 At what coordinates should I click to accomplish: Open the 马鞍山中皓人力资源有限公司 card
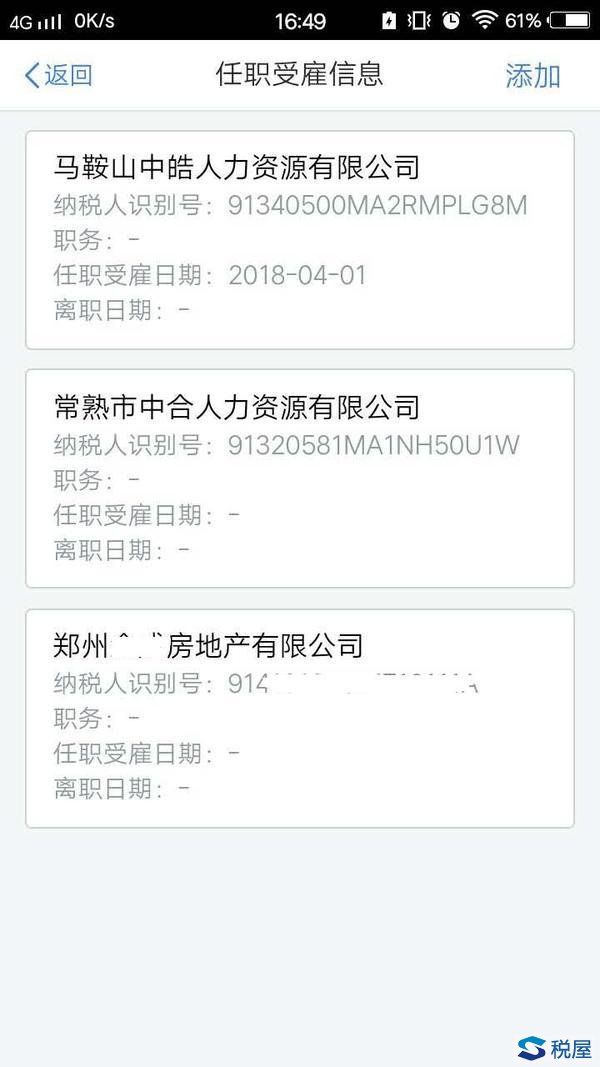[299, 240]
